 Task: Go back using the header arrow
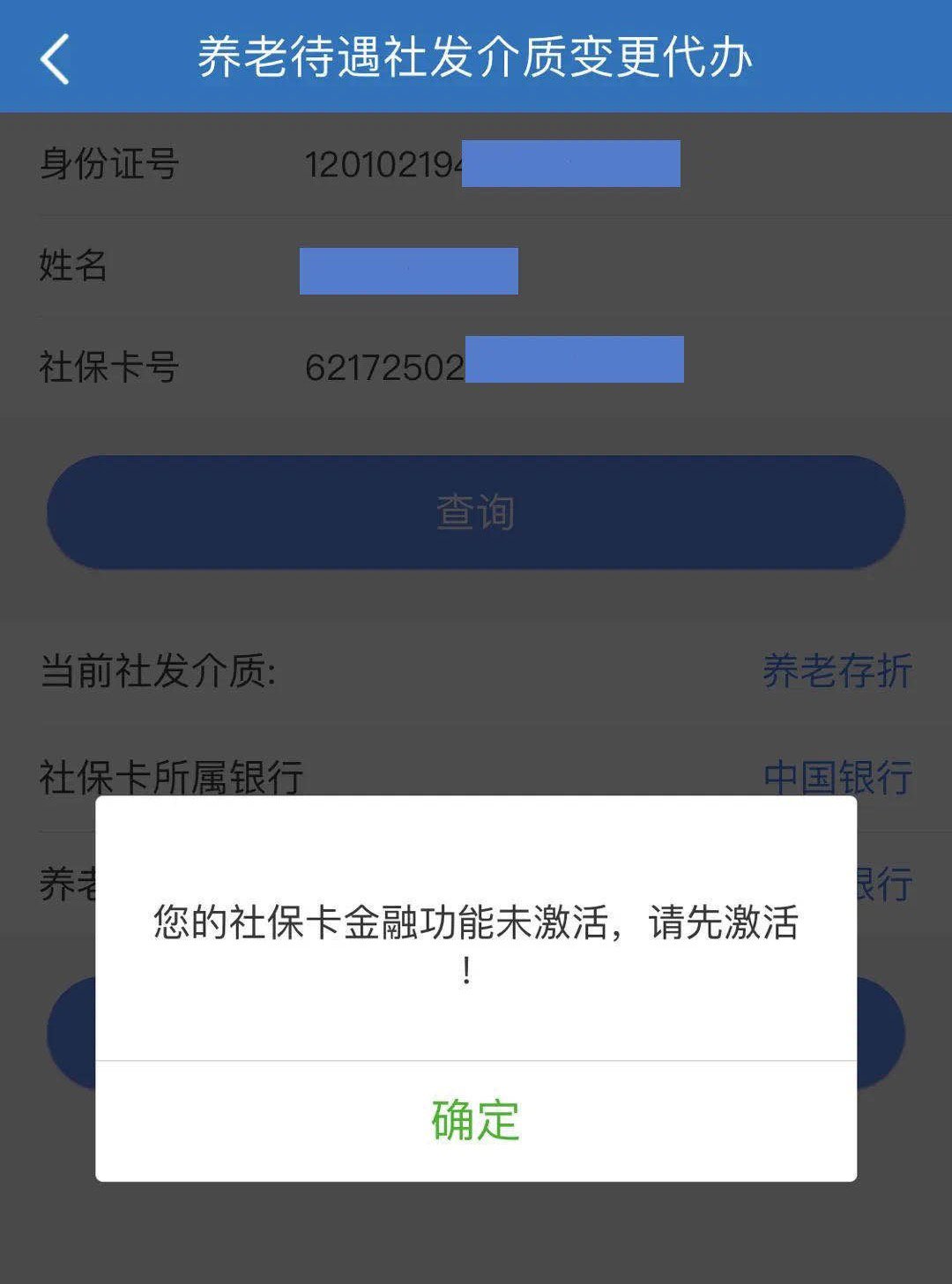click(x=55, y=59)
